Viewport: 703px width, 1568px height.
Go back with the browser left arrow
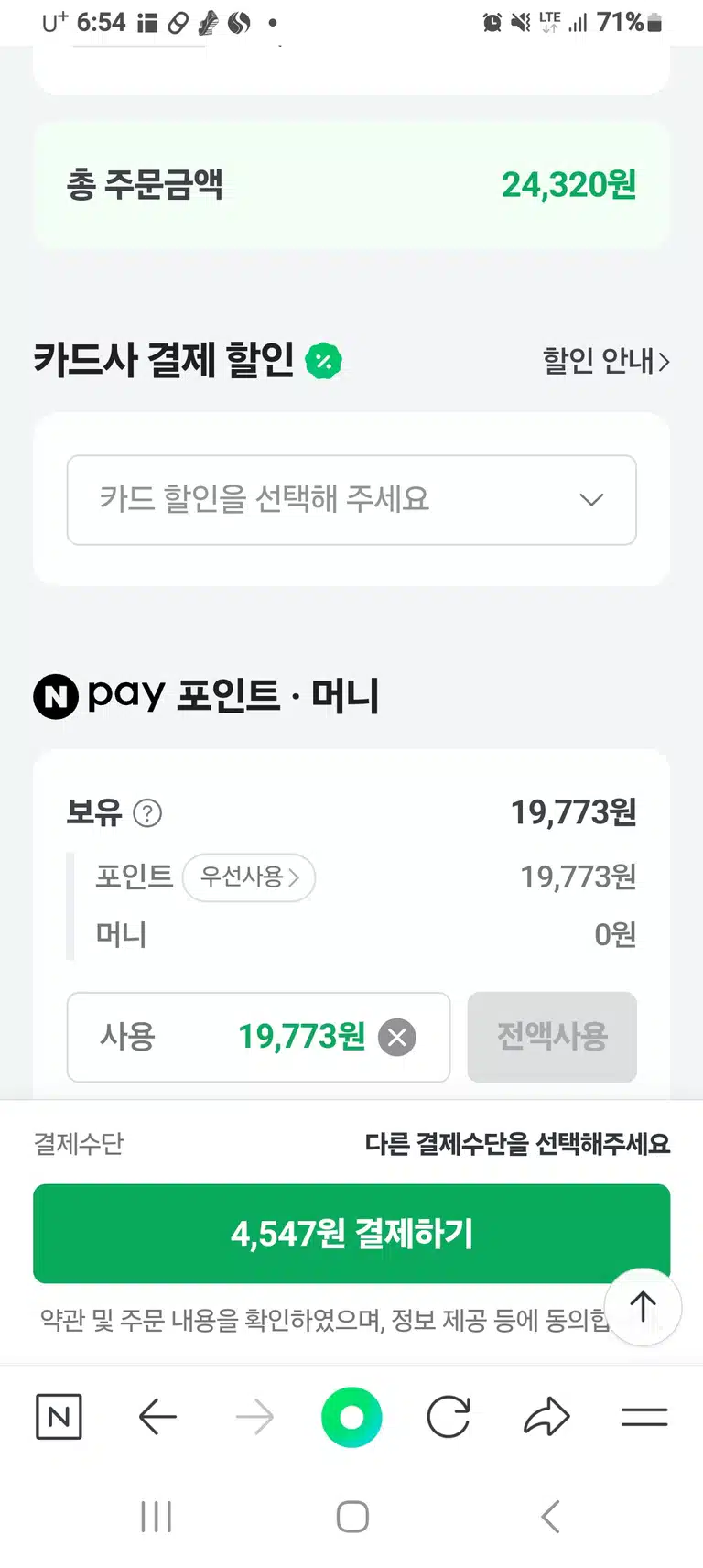click(157, 1417)
